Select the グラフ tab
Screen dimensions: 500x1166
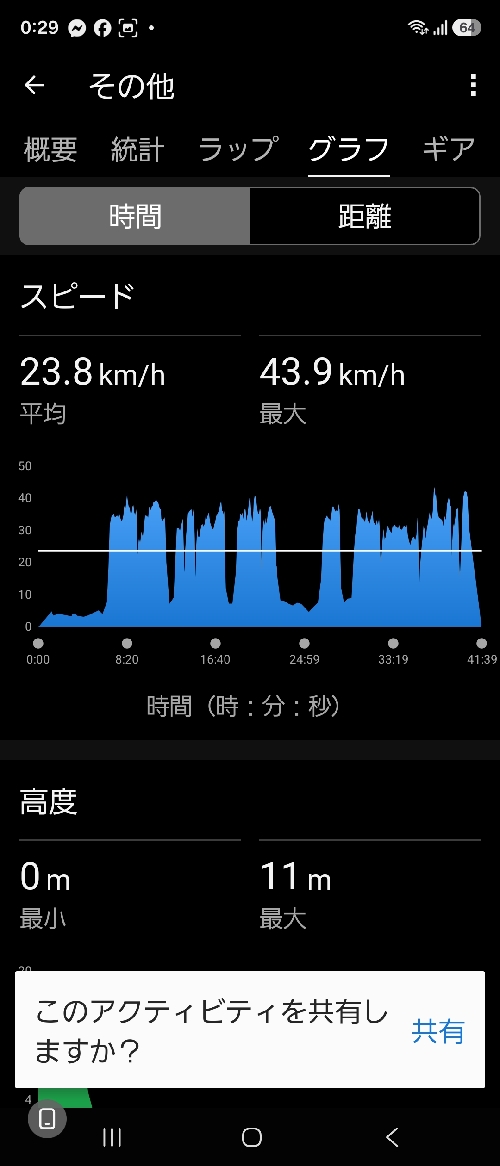(x=349, y=149)
